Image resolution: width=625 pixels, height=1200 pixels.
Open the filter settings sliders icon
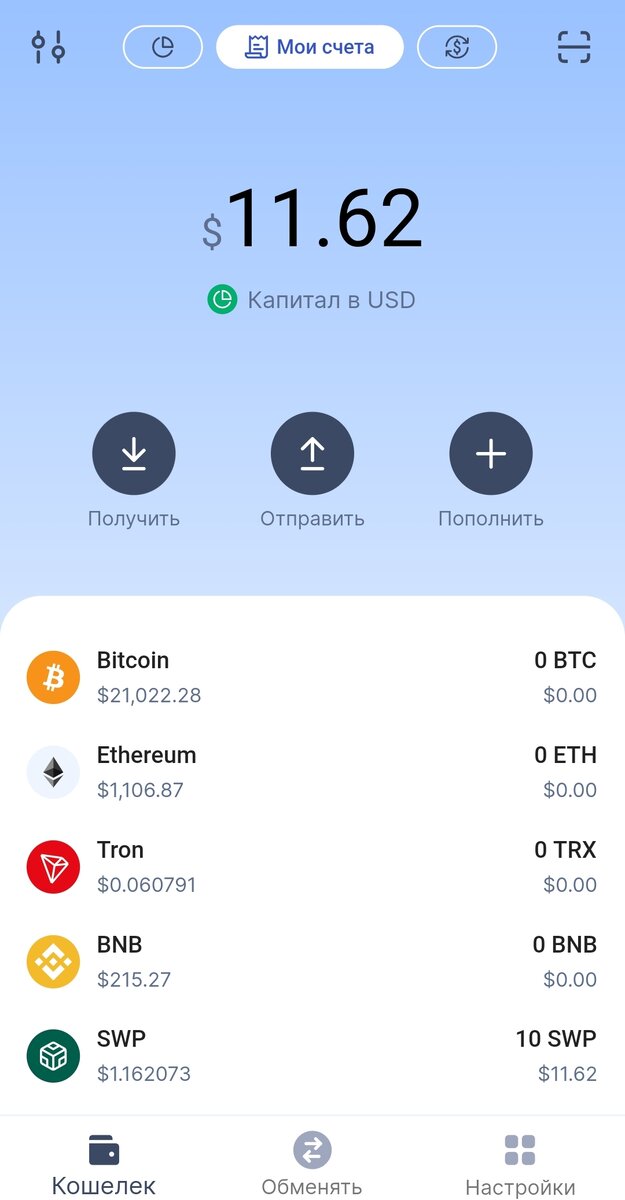[48, 47]
